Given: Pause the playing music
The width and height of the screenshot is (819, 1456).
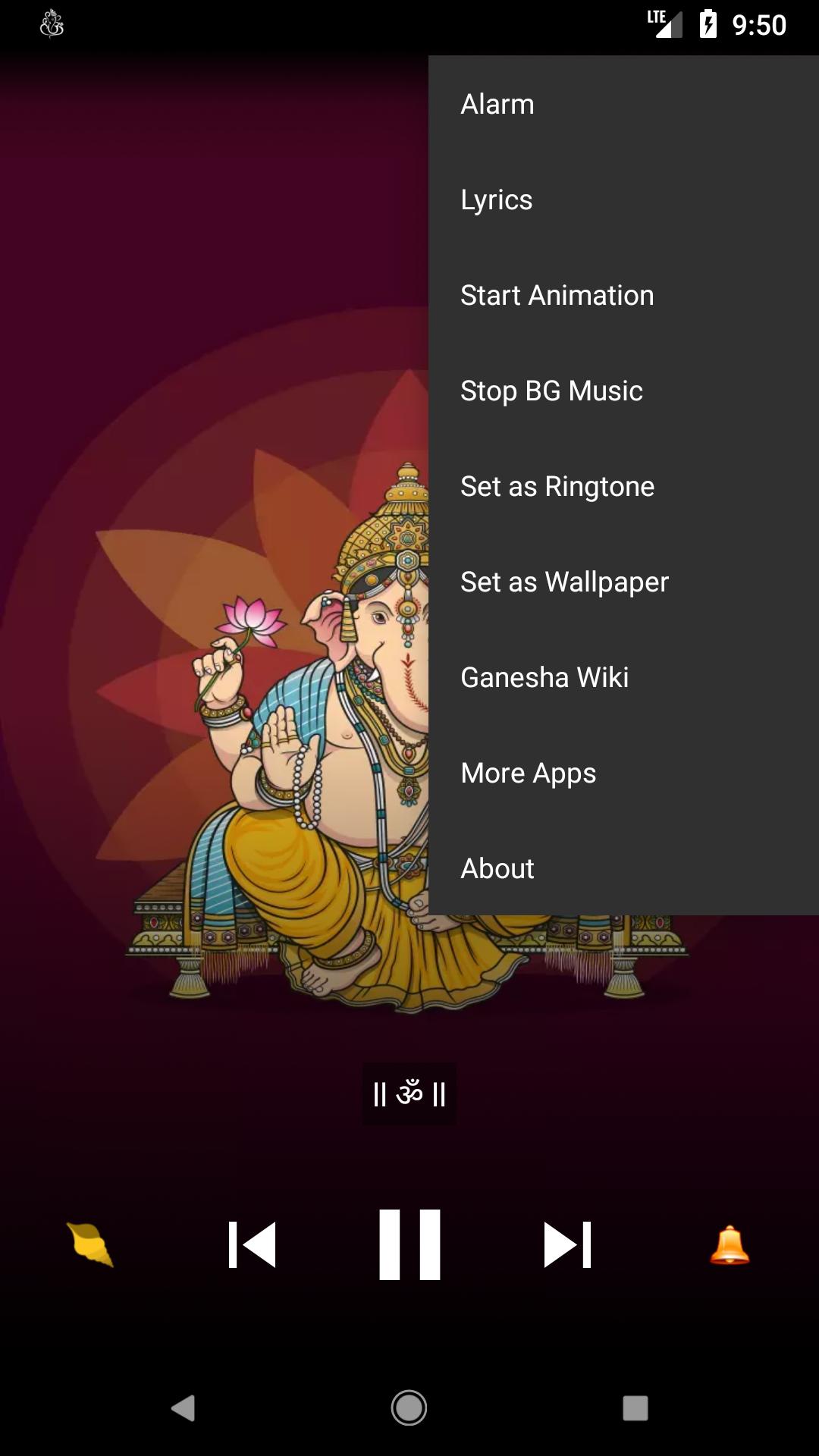Looking at the screenshot, I should click(409, 1244).
